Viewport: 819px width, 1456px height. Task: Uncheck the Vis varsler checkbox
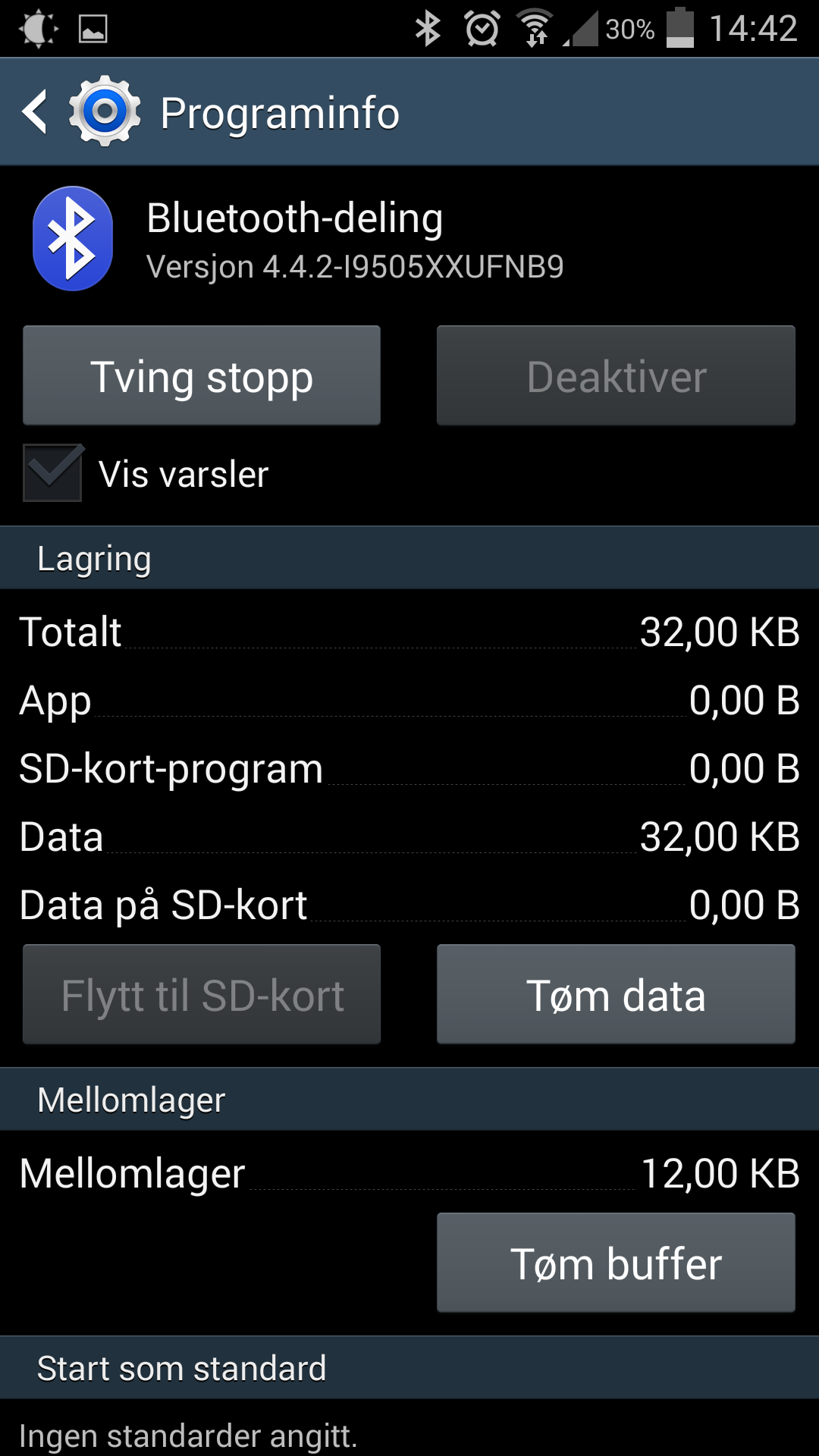tap(52, 473)
